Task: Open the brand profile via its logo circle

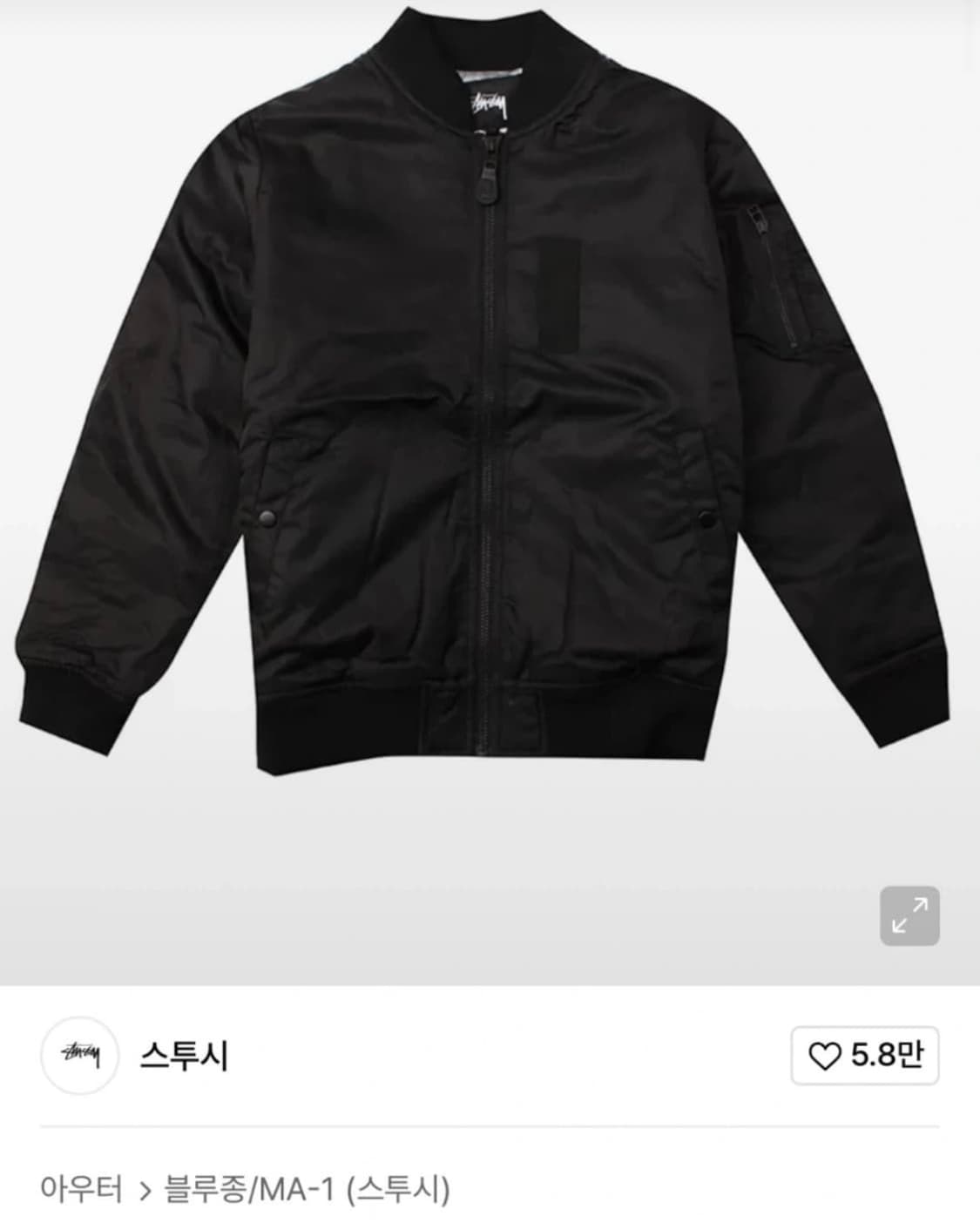Action: point(83,1055)
